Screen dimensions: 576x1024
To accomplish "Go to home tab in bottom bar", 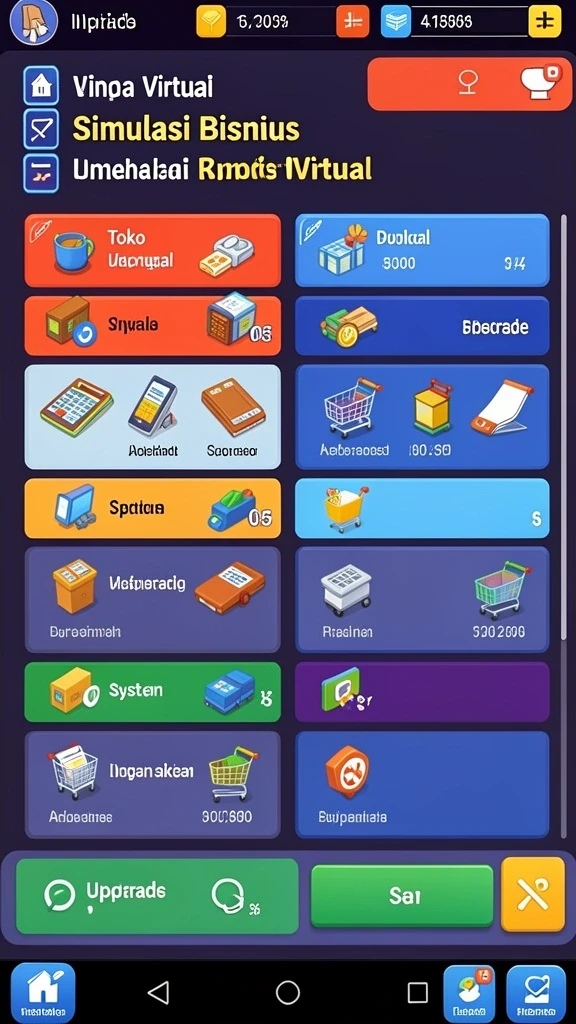I will [x=42, y=993].
